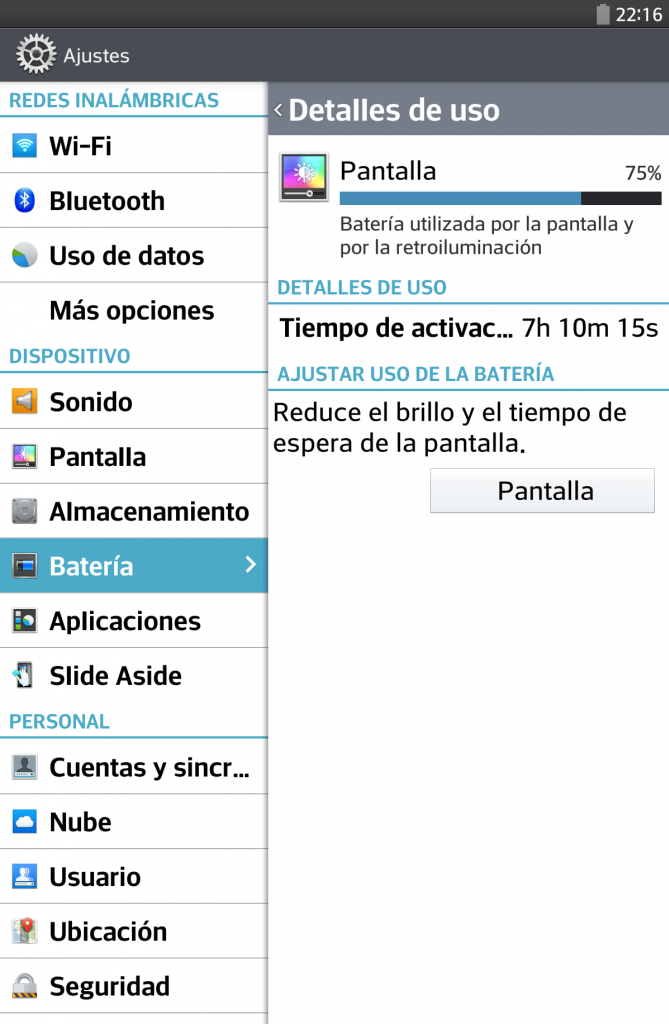Open Aplicaciones settings
The width and height of the screenshot is (669, 1024).
coord(133,621)
